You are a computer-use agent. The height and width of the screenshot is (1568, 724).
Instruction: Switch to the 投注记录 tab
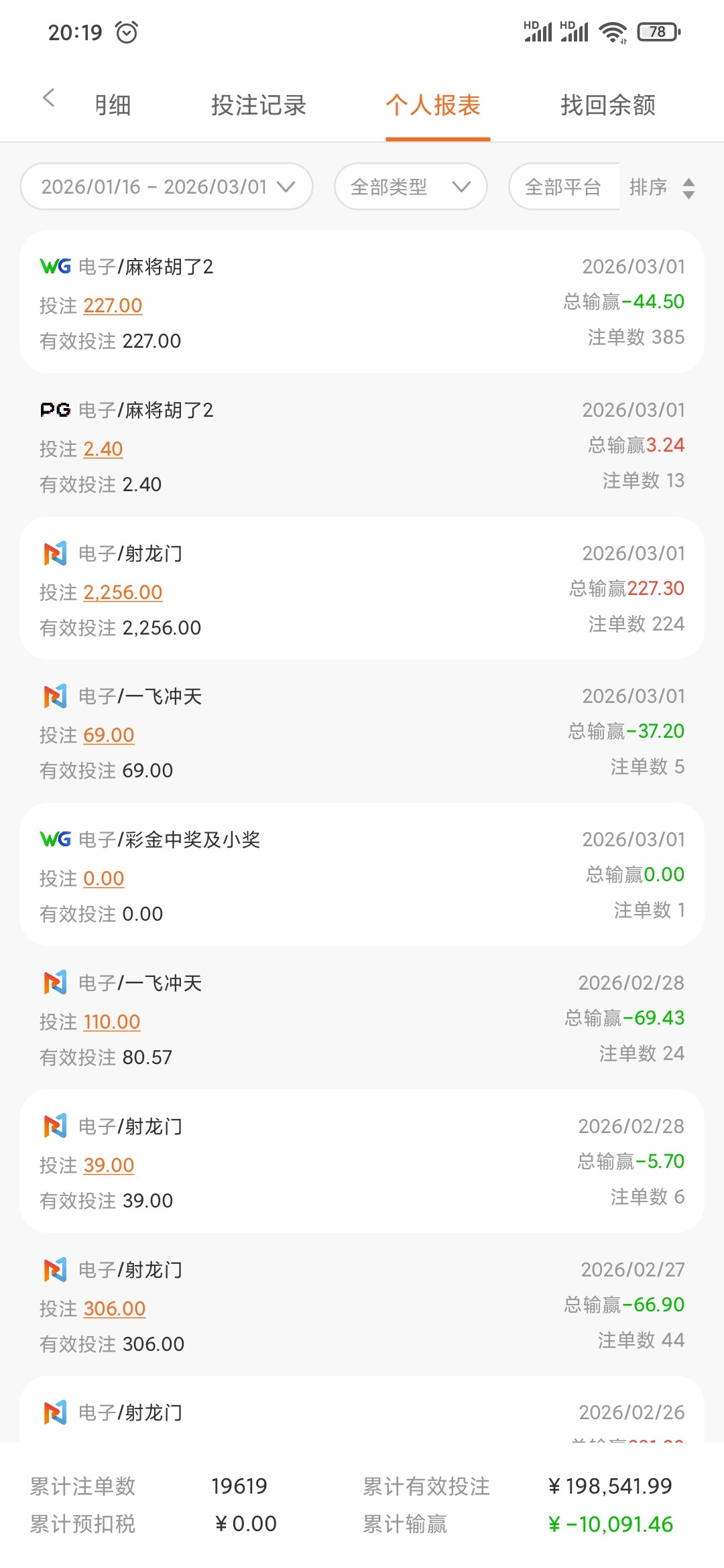pyautogui.click(x=259, y=105)
